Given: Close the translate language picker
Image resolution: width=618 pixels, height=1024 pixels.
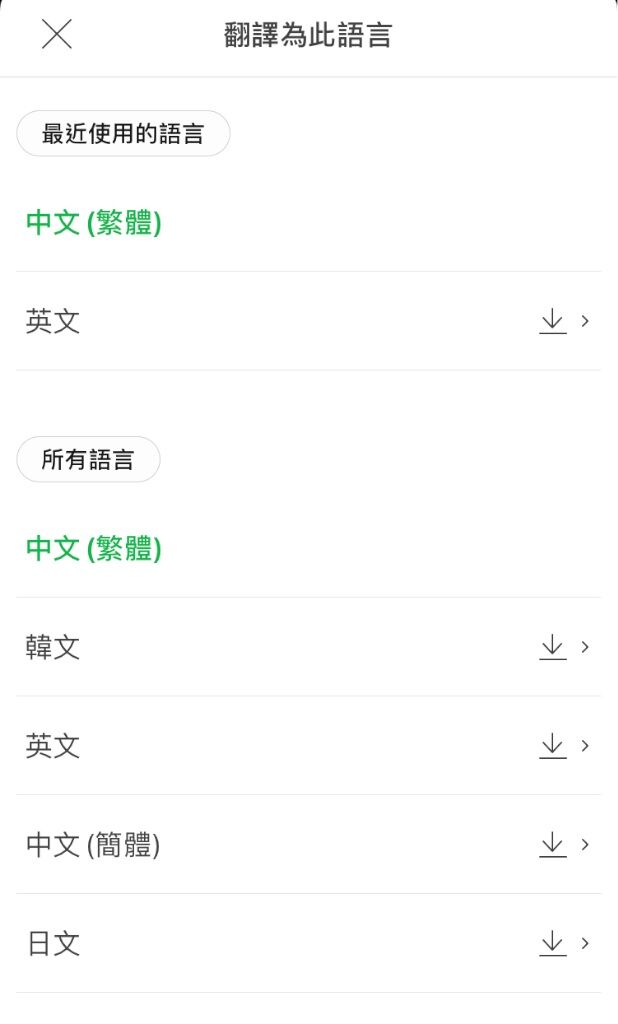Looking at the screenshot, I should [x=57, y=34].
